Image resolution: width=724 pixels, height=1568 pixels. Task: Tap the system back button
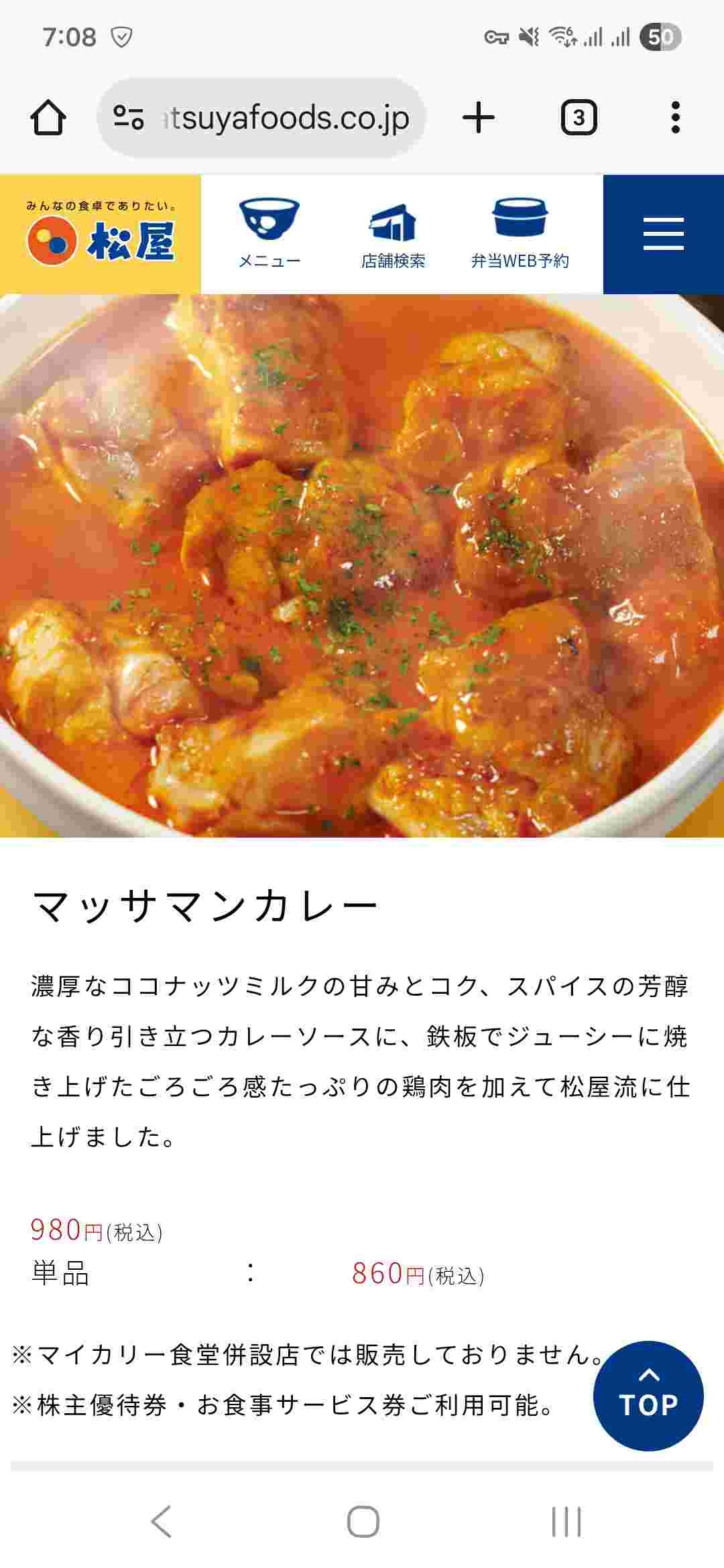[161, 1521]
